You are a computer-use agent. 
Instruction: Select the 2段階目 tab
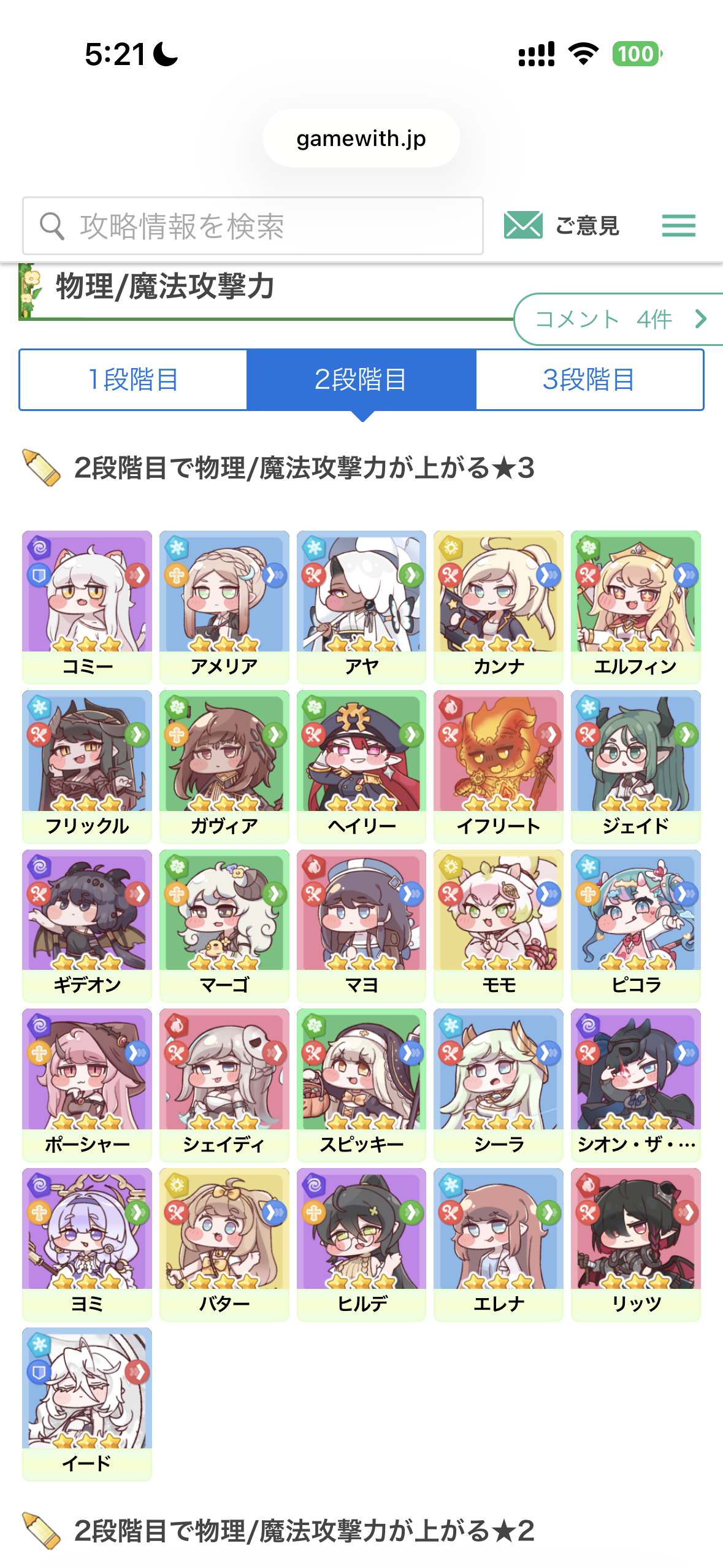[361, 380]
